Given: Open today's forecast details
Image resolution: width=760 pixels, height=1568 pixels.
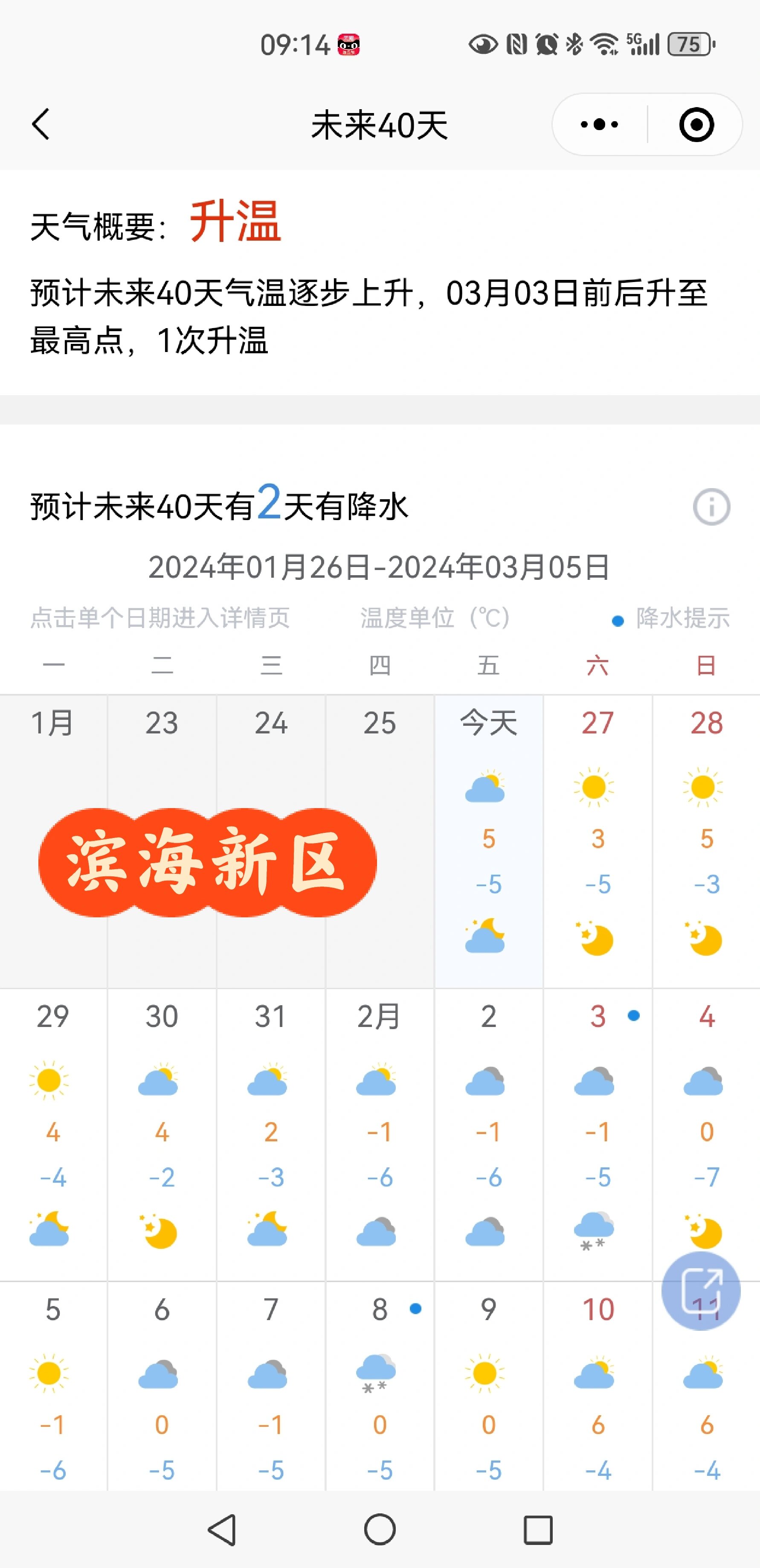Looking at the screenshot, I should (x=489, y=840).
